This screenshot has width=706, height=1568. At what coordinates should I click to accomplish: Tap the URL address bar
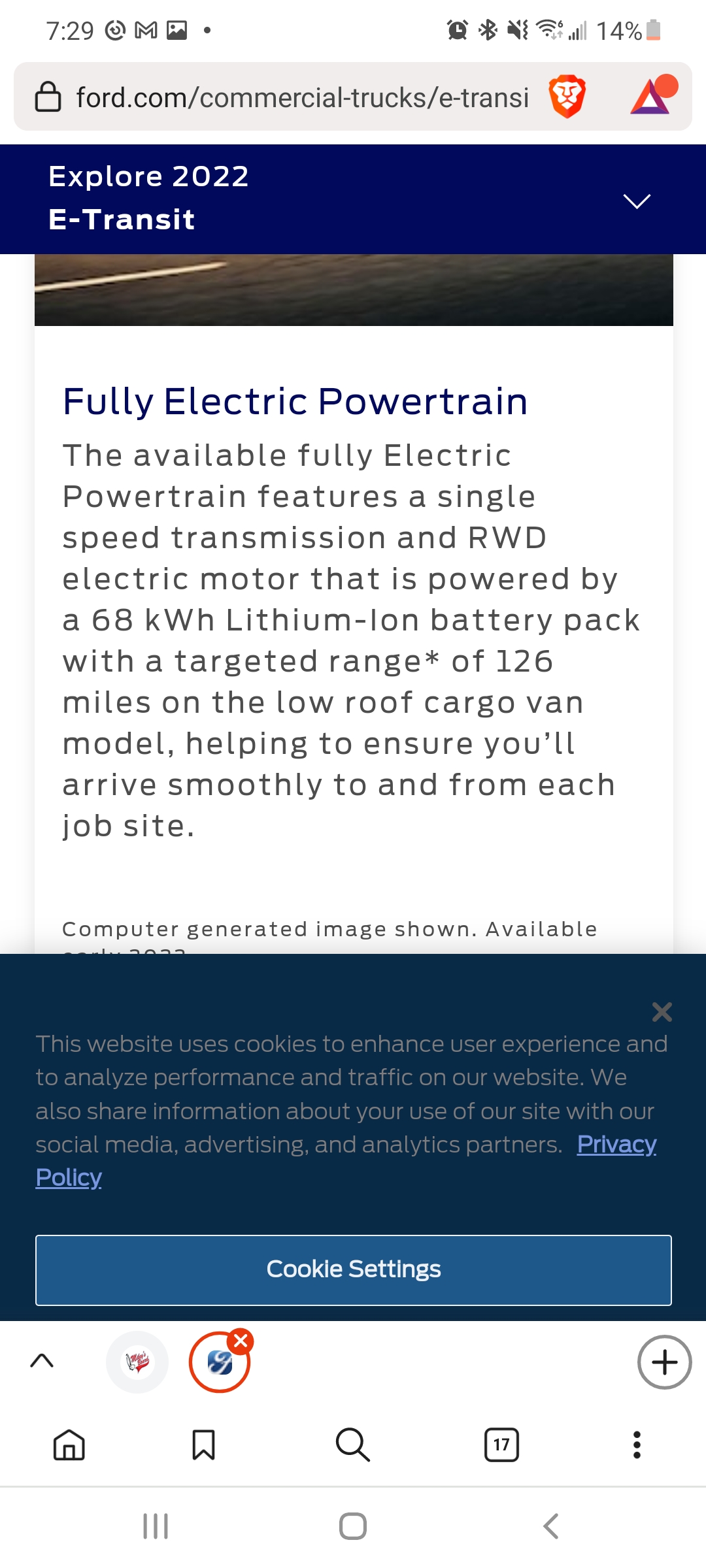[301, 97]
